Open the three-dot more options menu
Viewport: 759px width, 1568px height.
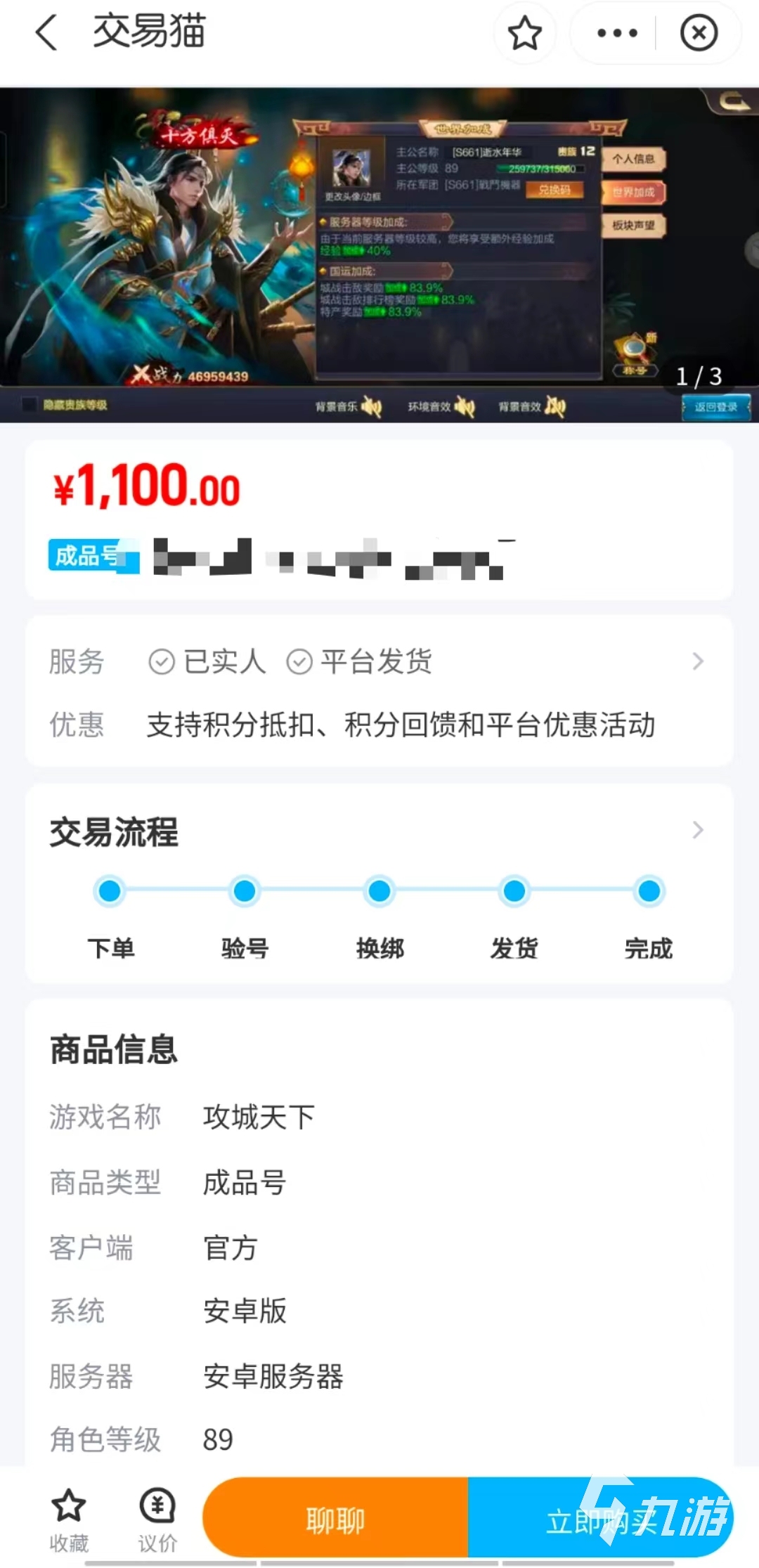(x=616, y=33)
